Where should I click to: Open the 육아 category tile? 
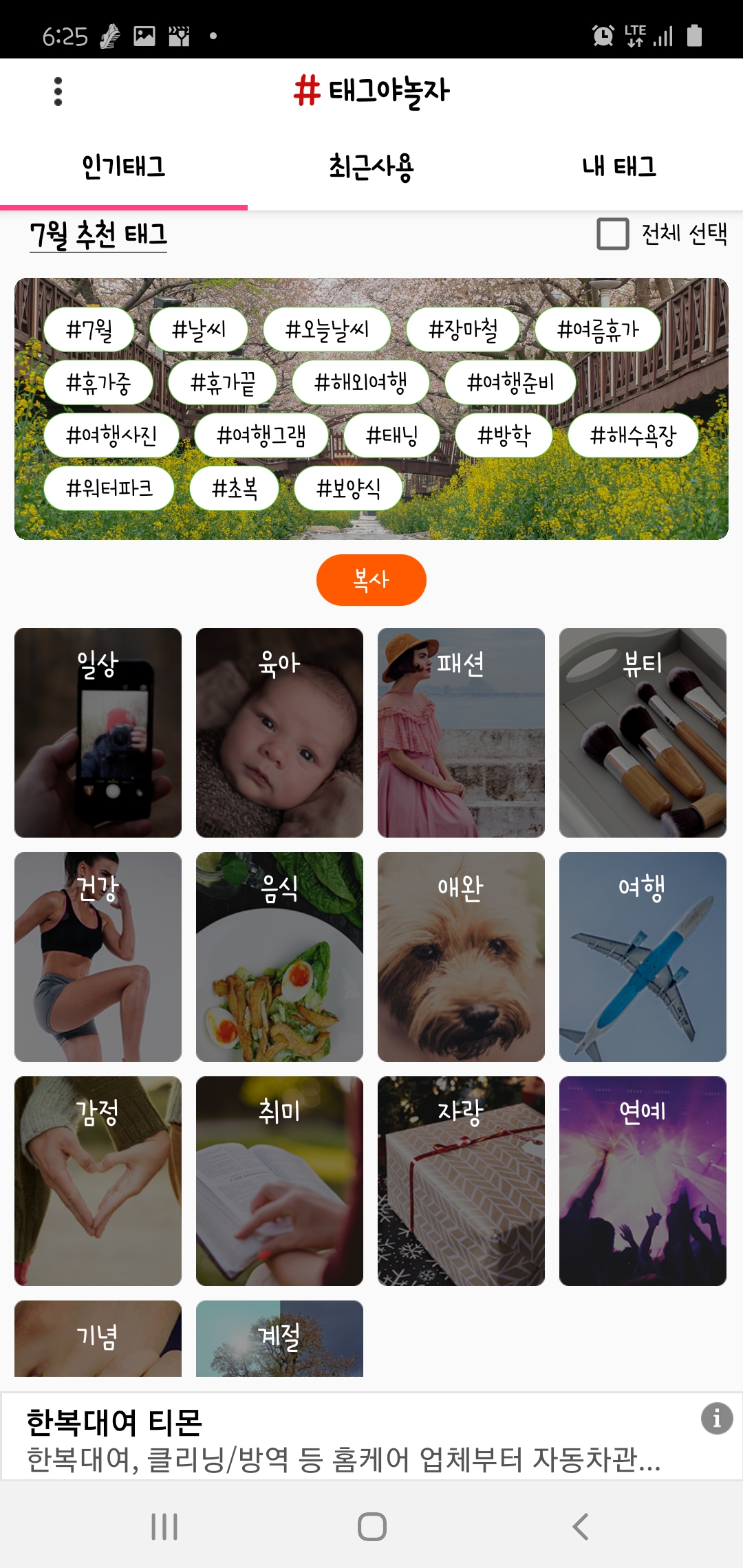pyautogui.click(x=279, y=732)
